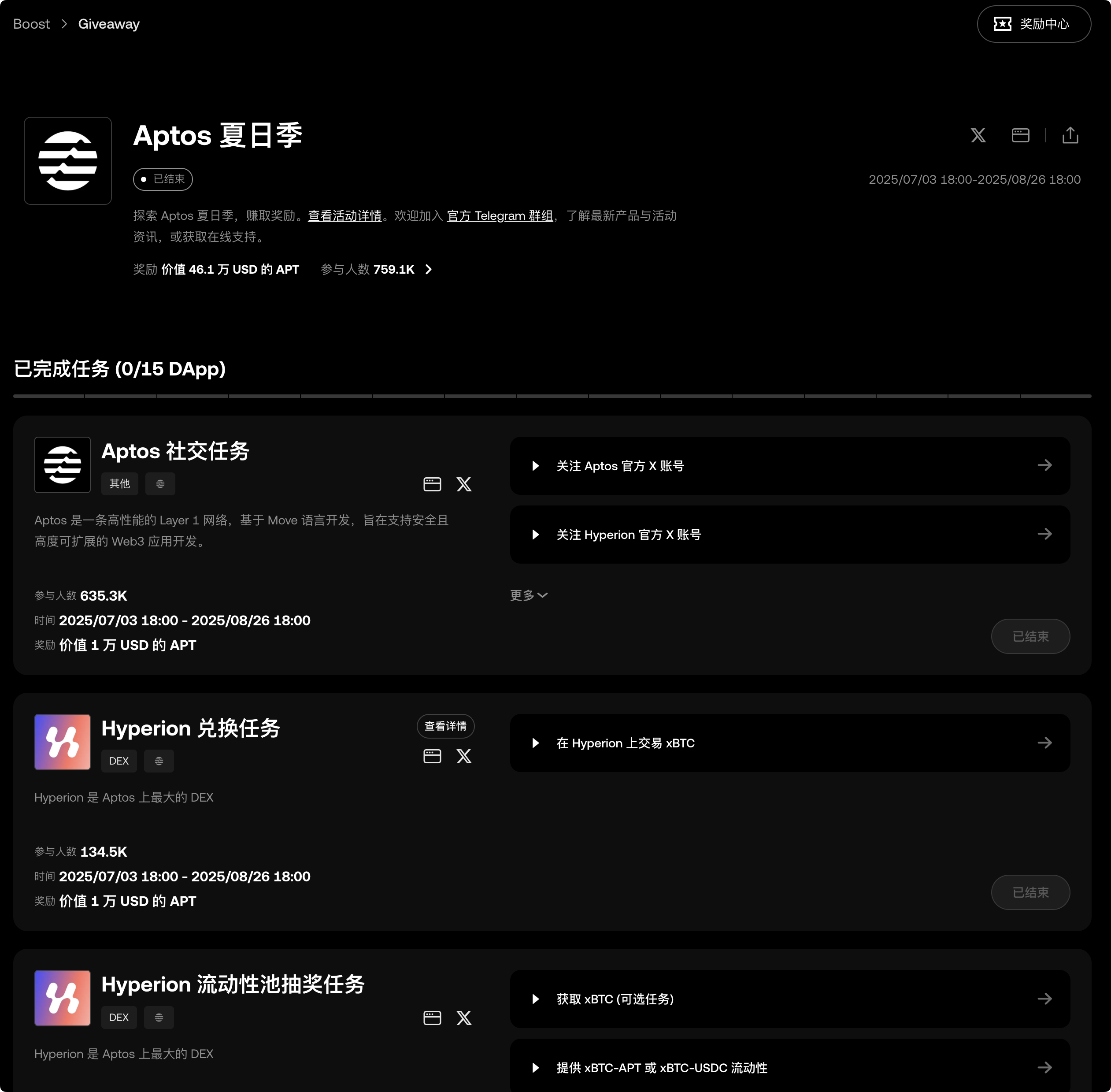Open Aptos 夏日季 X account icon

click(x=978, y=135)
